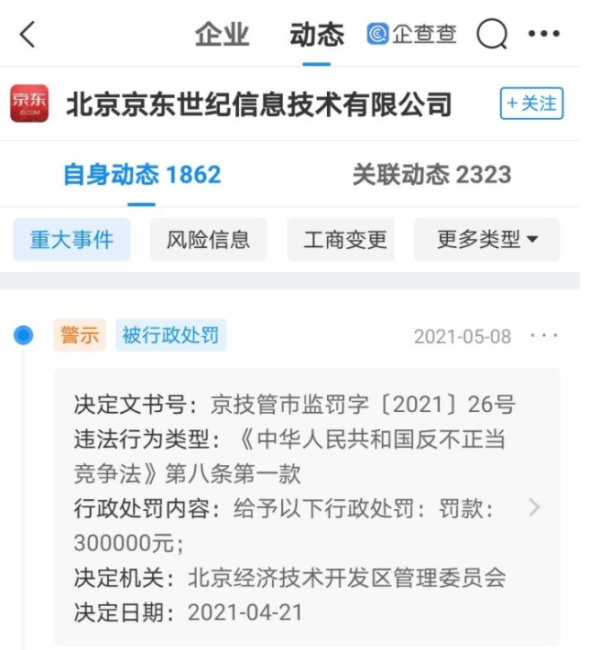Switch to the 企业 tab
This screenshot has width=600, height=650.
click(x=221, y=35)
